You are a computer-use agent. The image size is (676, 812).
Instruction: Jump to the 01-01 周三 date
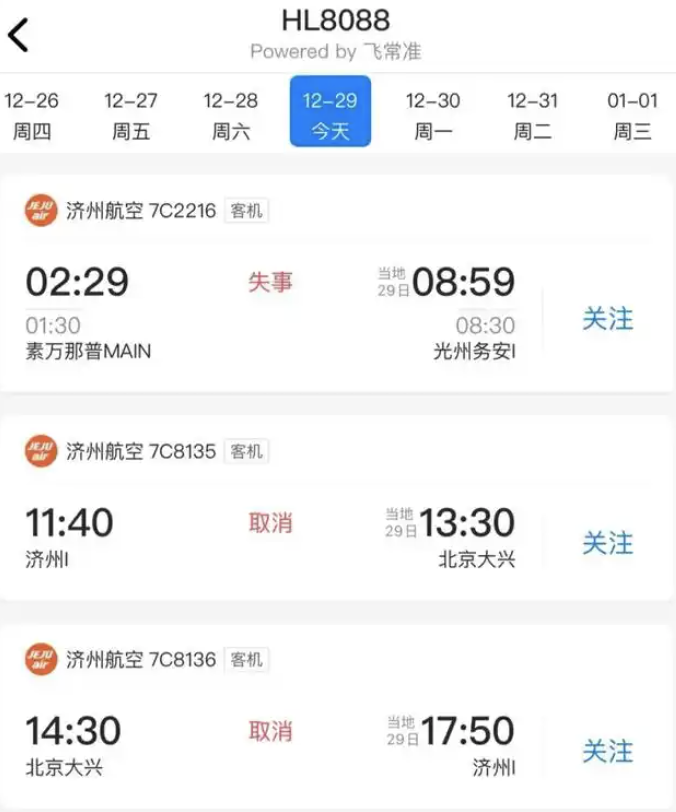(632, 115)
